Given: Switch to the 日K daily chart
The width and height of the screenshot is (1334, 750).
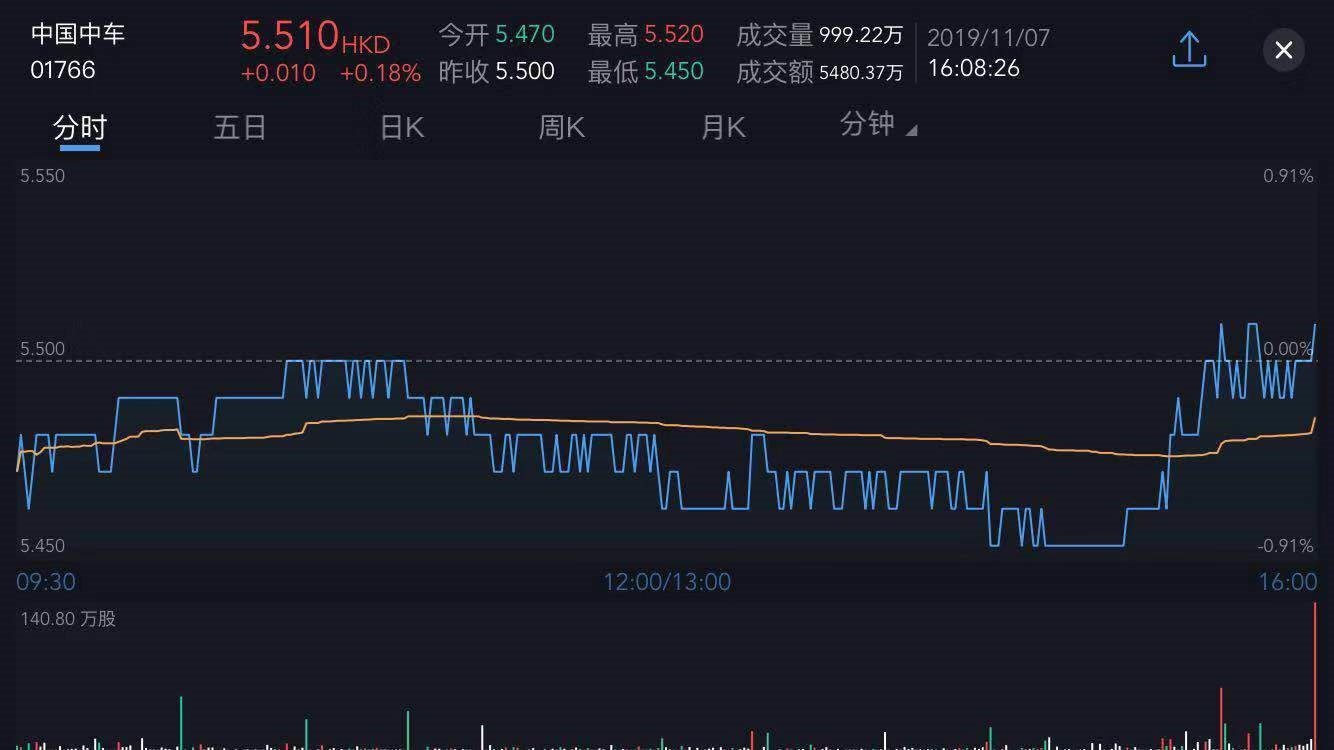Looking at the screenshot, I should click(x=402, y=128).
